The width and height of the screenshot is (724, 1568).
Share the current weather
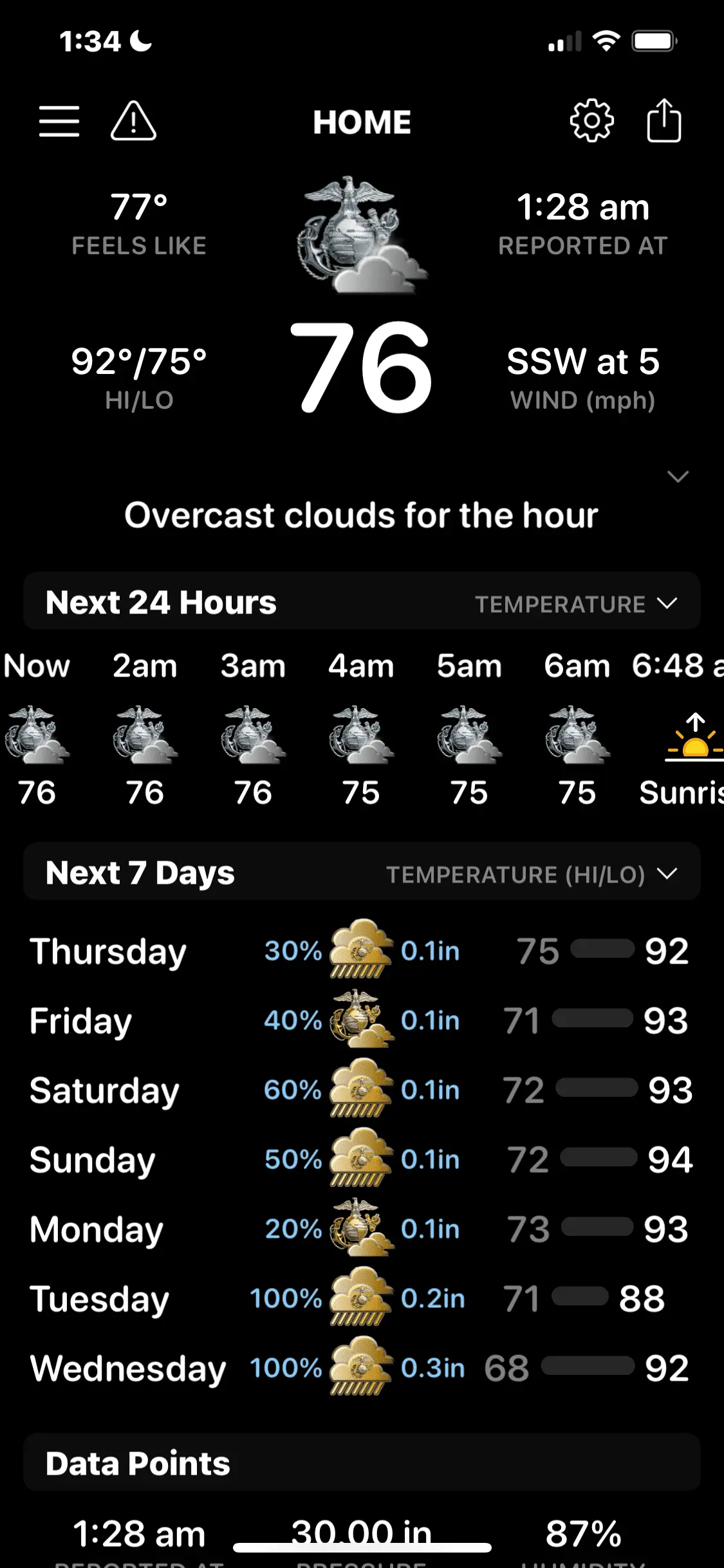664,121
